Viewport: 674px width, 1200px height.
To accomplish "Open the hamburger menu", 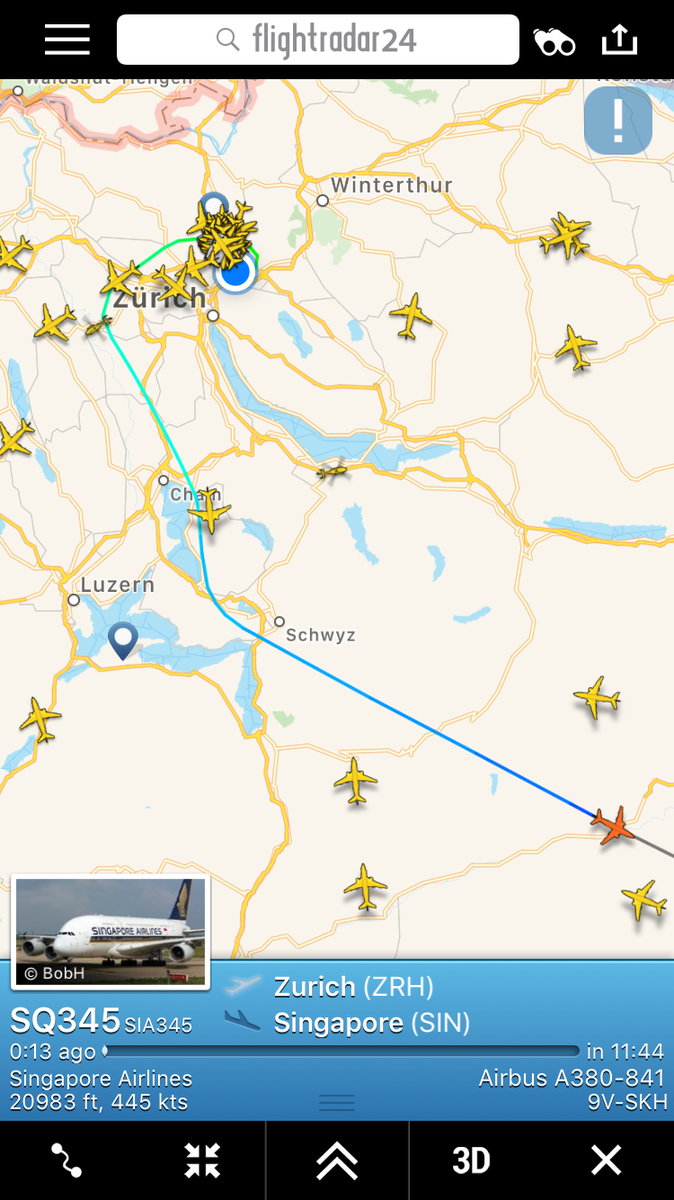I will [67, 40].
